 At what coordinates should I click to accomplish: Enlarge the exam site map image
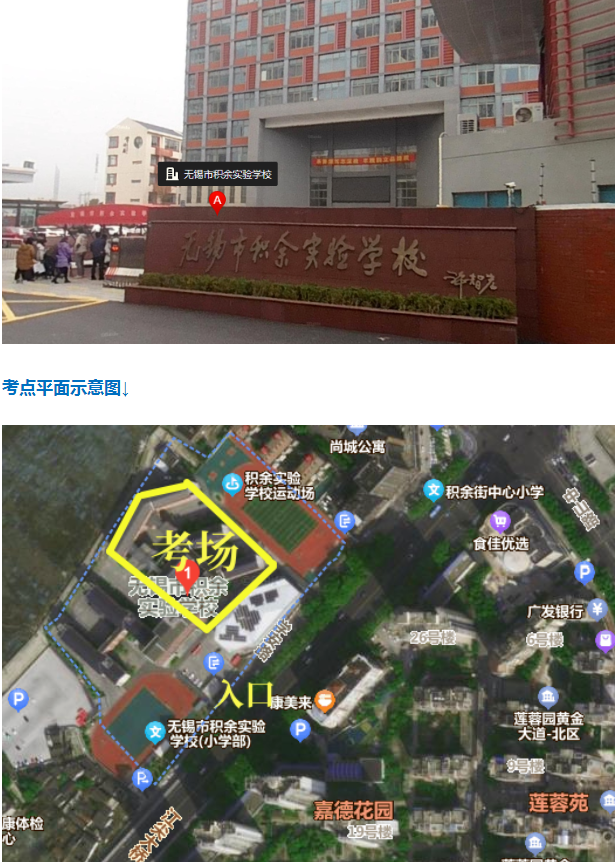tap(308, 643)
